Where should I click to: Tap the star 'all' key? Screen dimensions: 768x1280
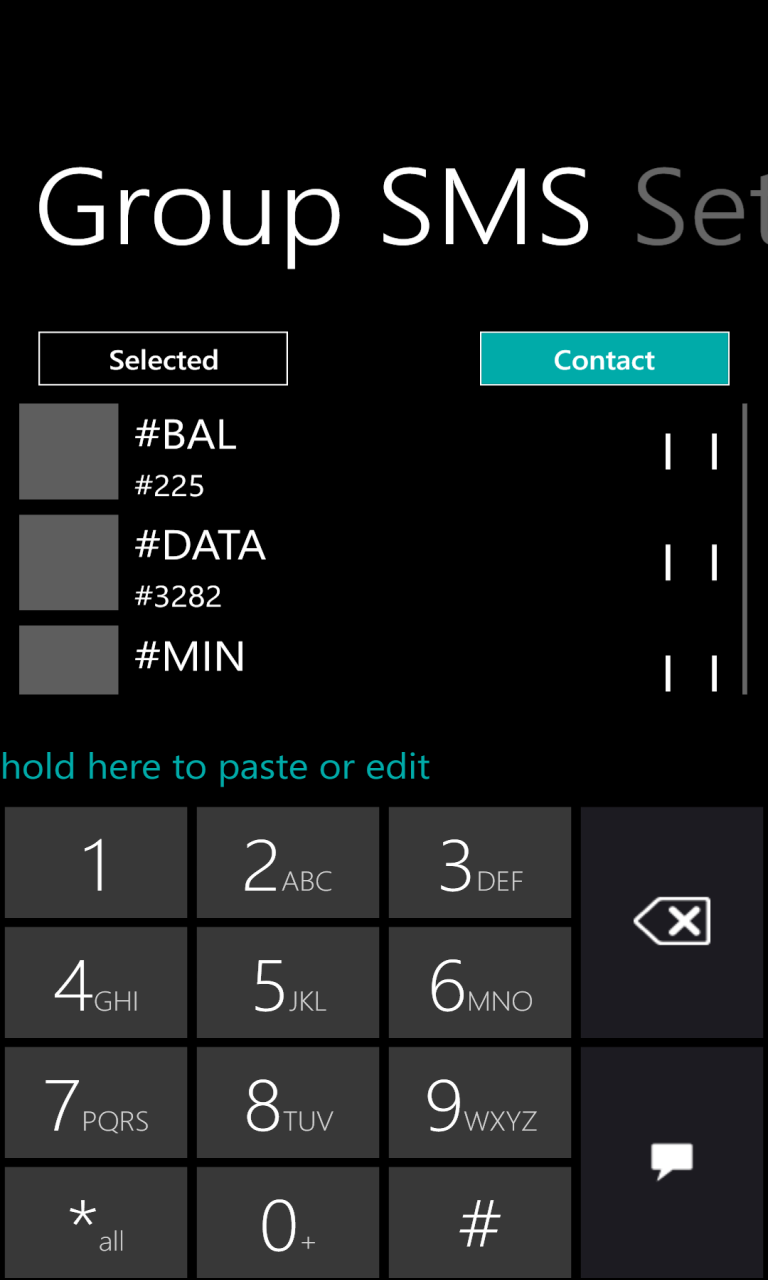pyautogui.click(x=96, y=1223)
